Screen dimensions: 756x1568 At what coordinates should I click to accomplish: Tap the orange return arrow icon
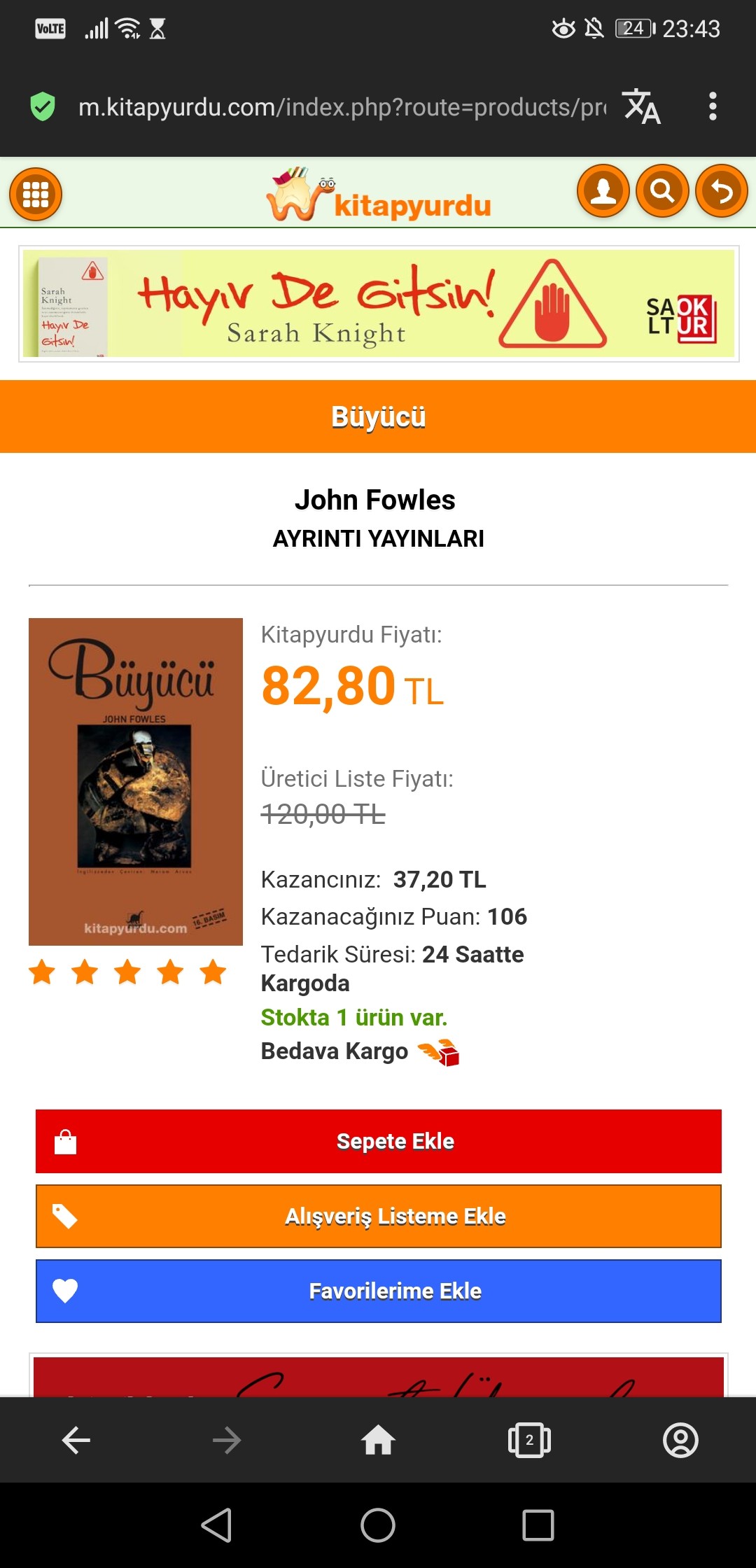722,190
